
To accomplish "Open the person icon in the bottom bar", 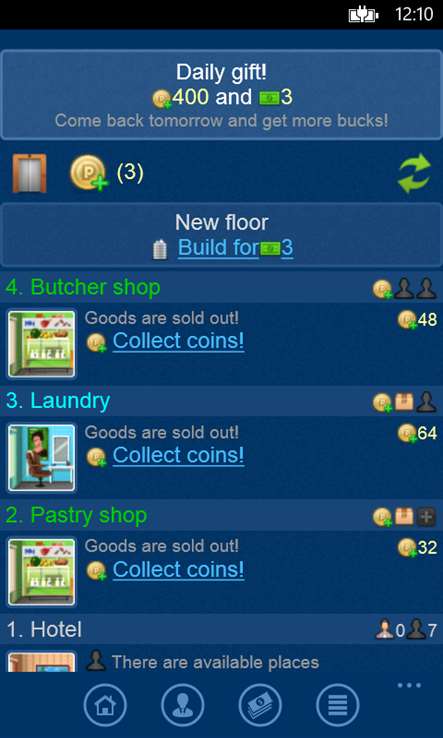I will [183, 705].
